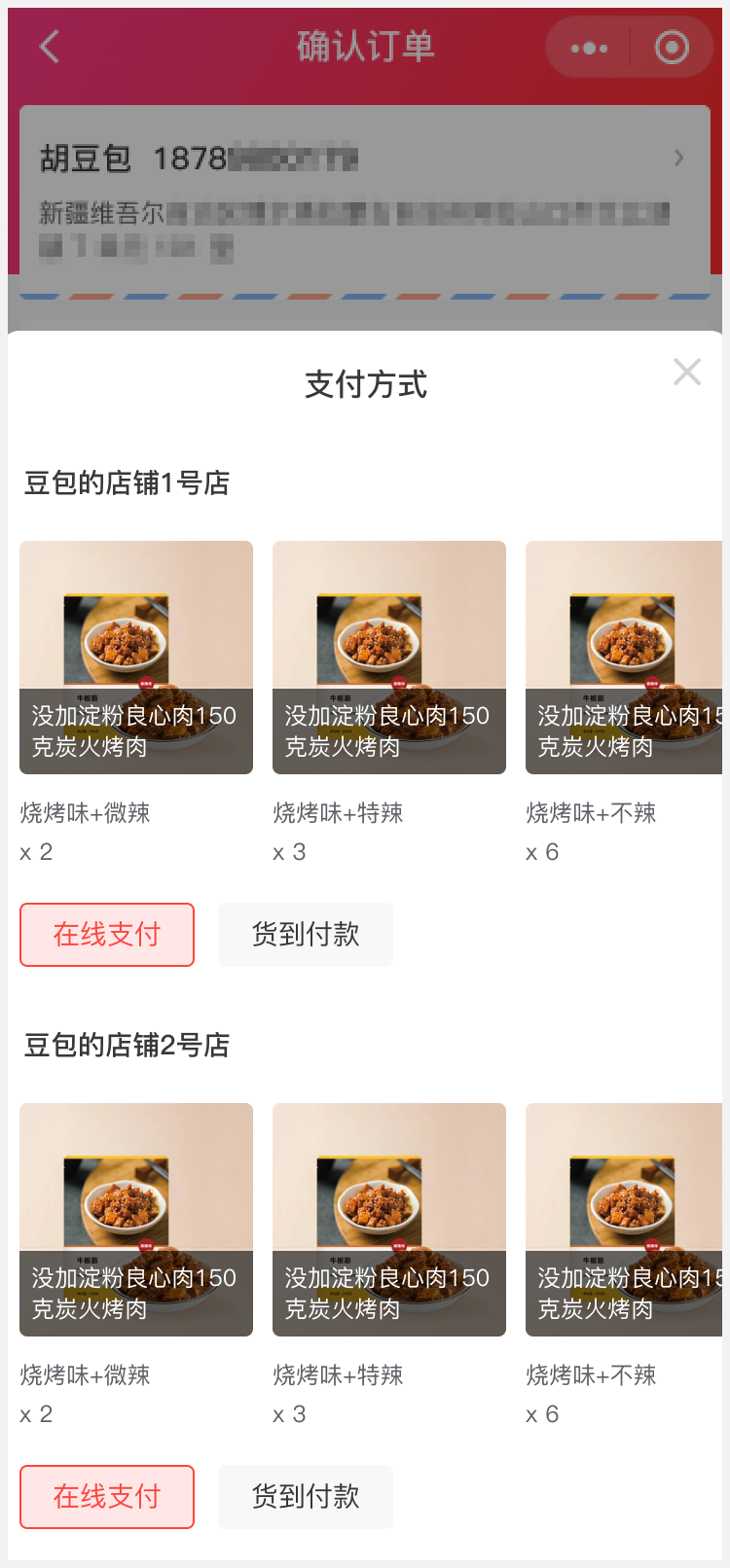The image size is (730, 1568).
Task: Select 在线支付 for 豆包的店铺1号店
Action: pyautogui.click(x=107, y=935)
